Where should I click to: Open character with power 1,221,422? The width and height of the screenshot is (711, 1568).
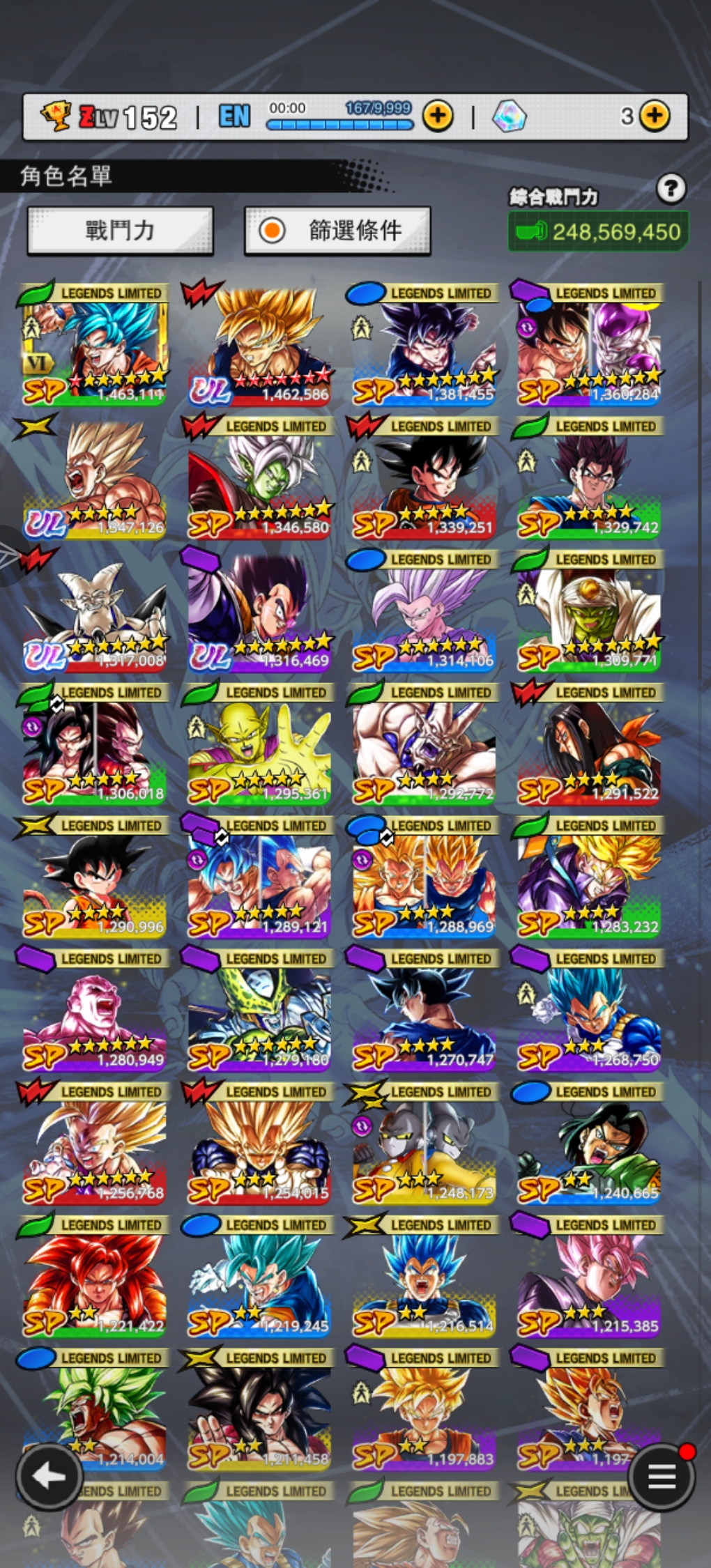tap(95, 1277)
